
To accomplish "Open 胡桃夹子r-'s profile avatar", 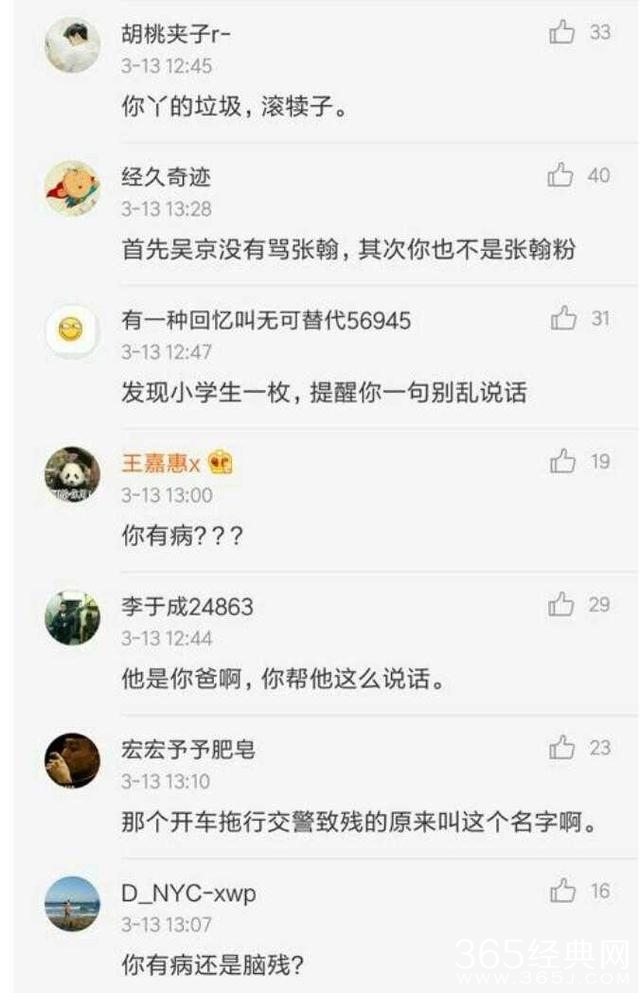I will click(72, 46).
